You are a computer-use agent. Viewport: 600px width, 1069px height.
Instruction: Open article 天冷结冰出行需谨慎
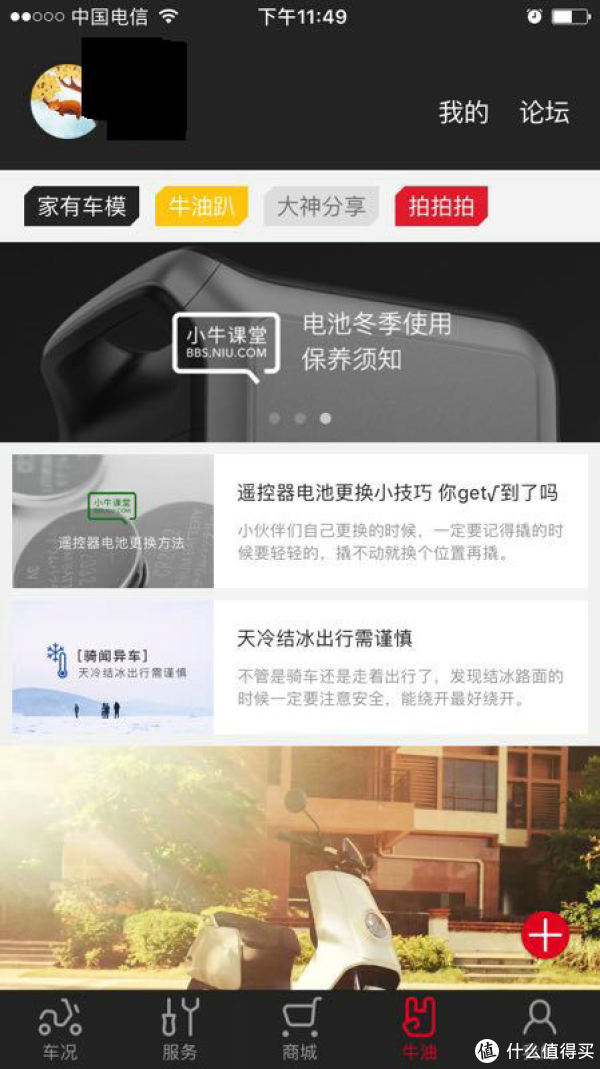[300, 667]
